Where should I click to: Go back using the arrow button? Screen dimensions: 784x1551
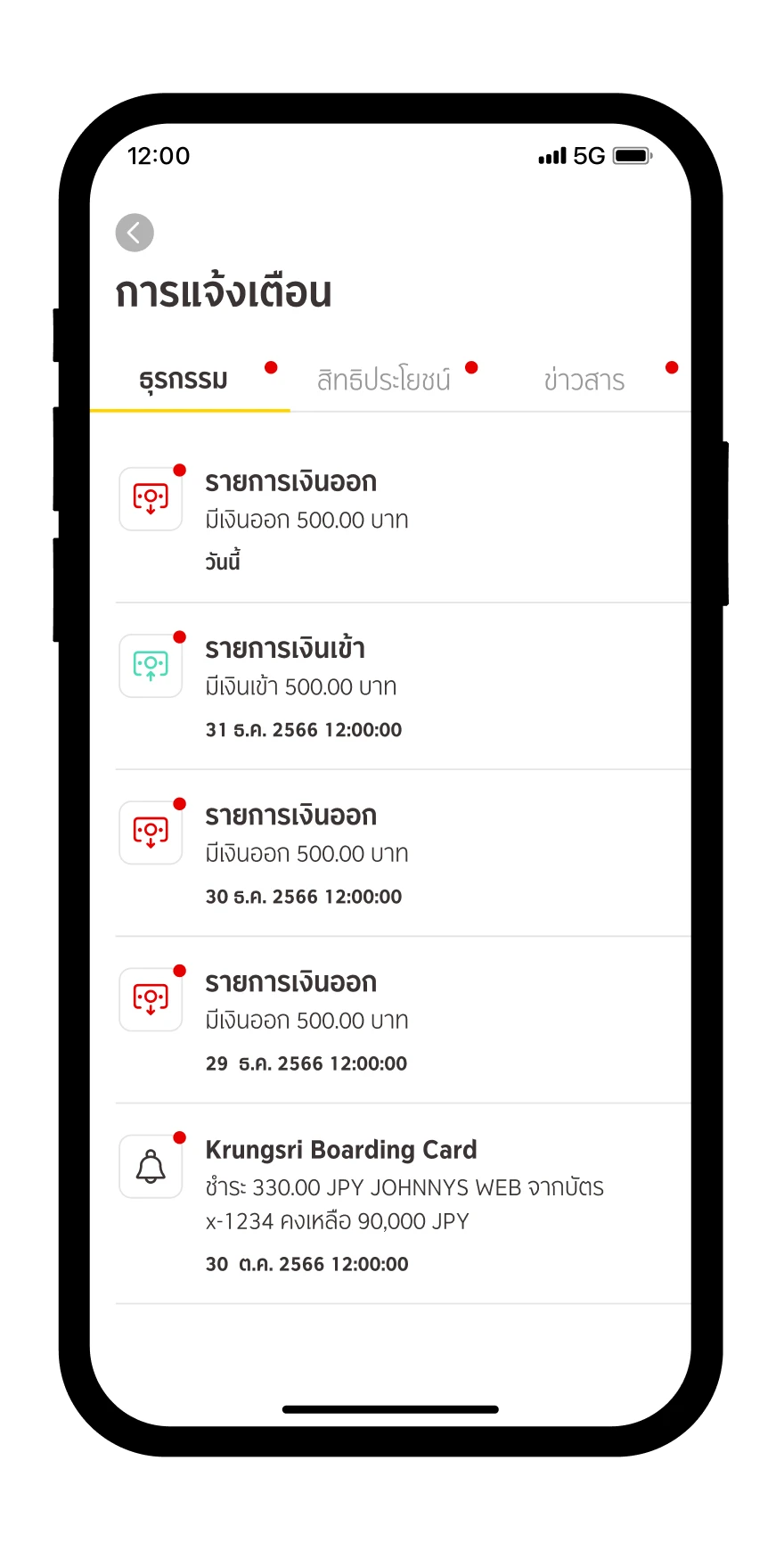[135, 234]
